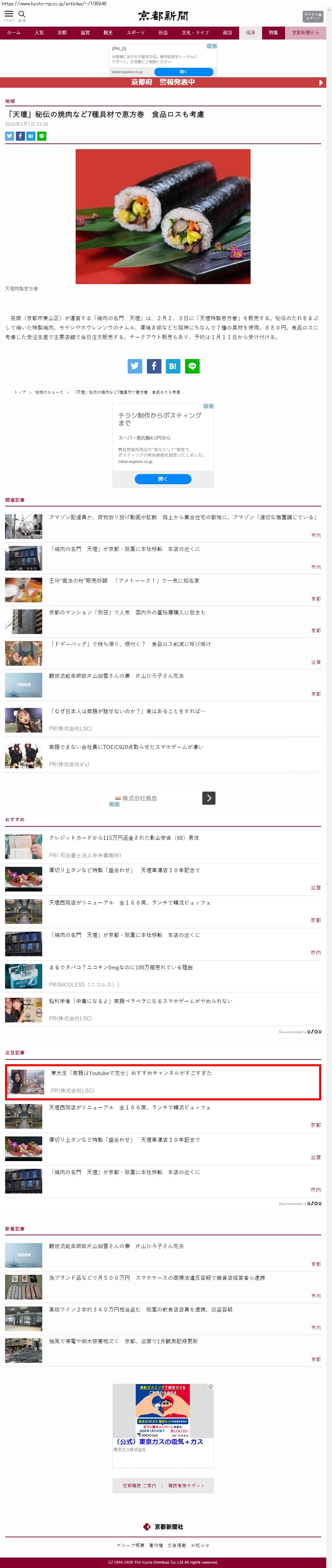The image size is (332, 1568).
Task: Open the hamburger menu
Action: tap(9, 15)
